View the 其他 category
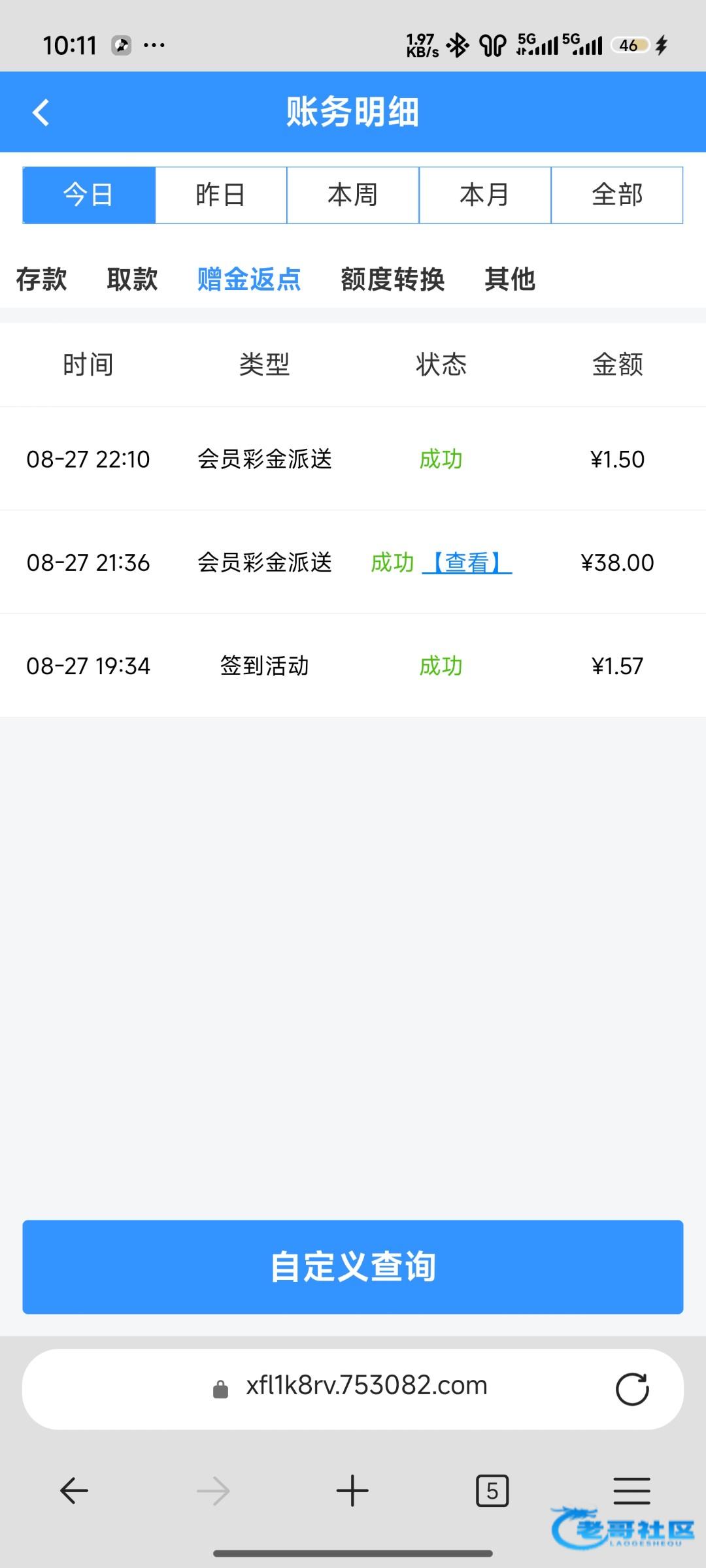This screenshot has height=1568, width=706. coord(510,280)
